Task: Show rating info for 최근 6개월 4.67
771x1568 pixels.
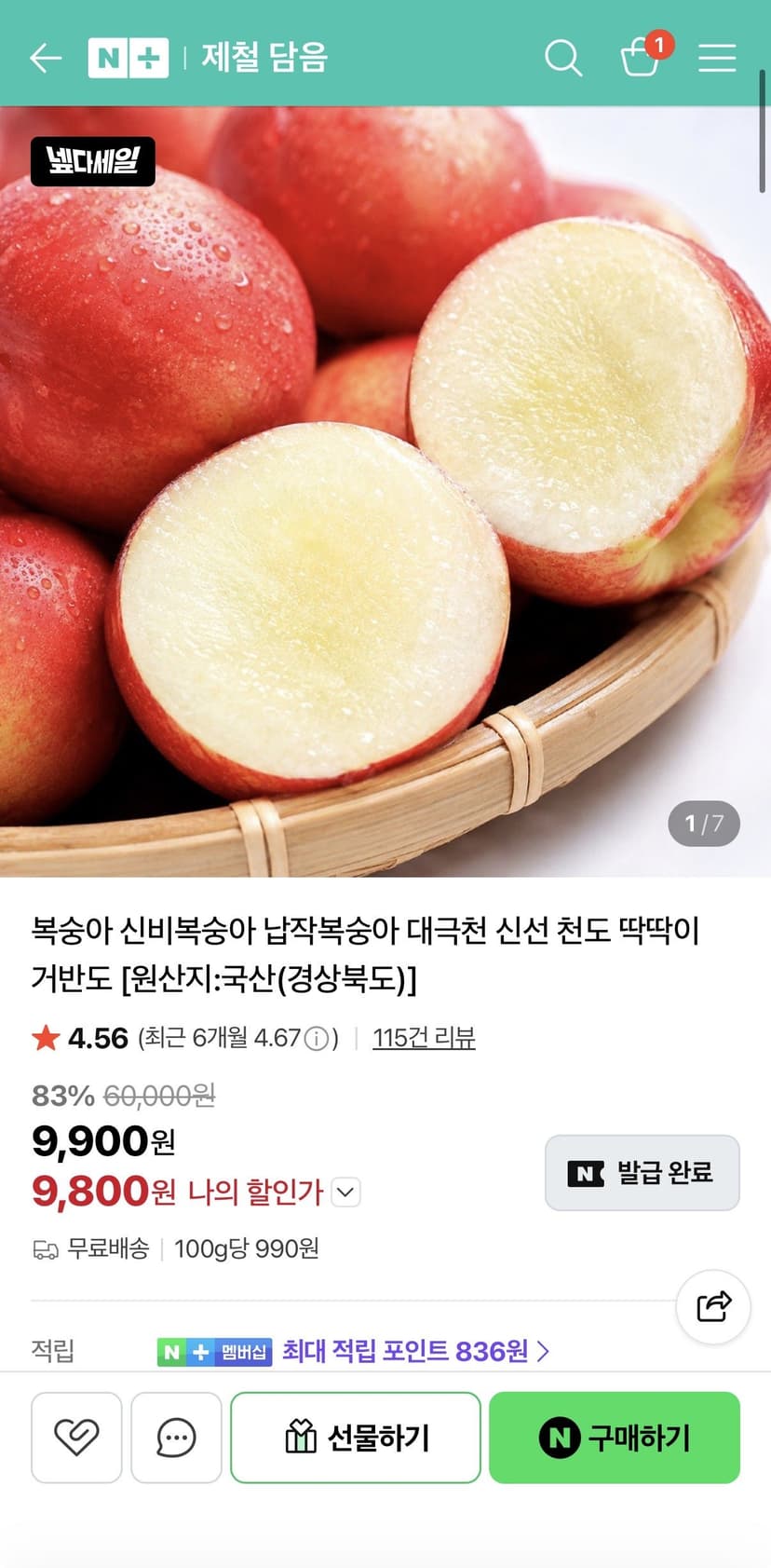Action: click(317, 1038)
